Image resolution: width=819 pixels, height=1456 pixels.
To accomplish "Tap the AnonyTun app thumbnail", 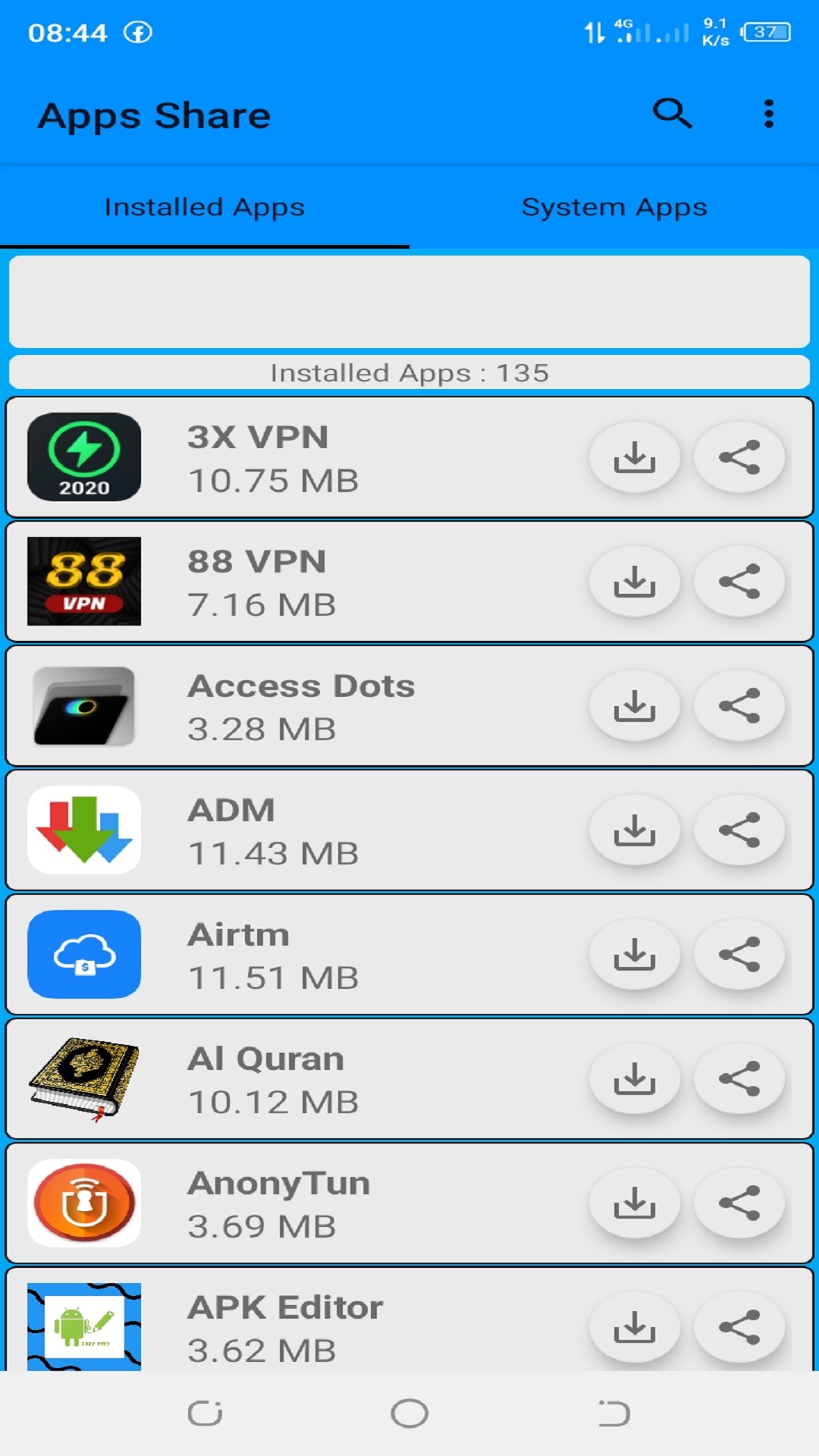I will point(84,1203).
